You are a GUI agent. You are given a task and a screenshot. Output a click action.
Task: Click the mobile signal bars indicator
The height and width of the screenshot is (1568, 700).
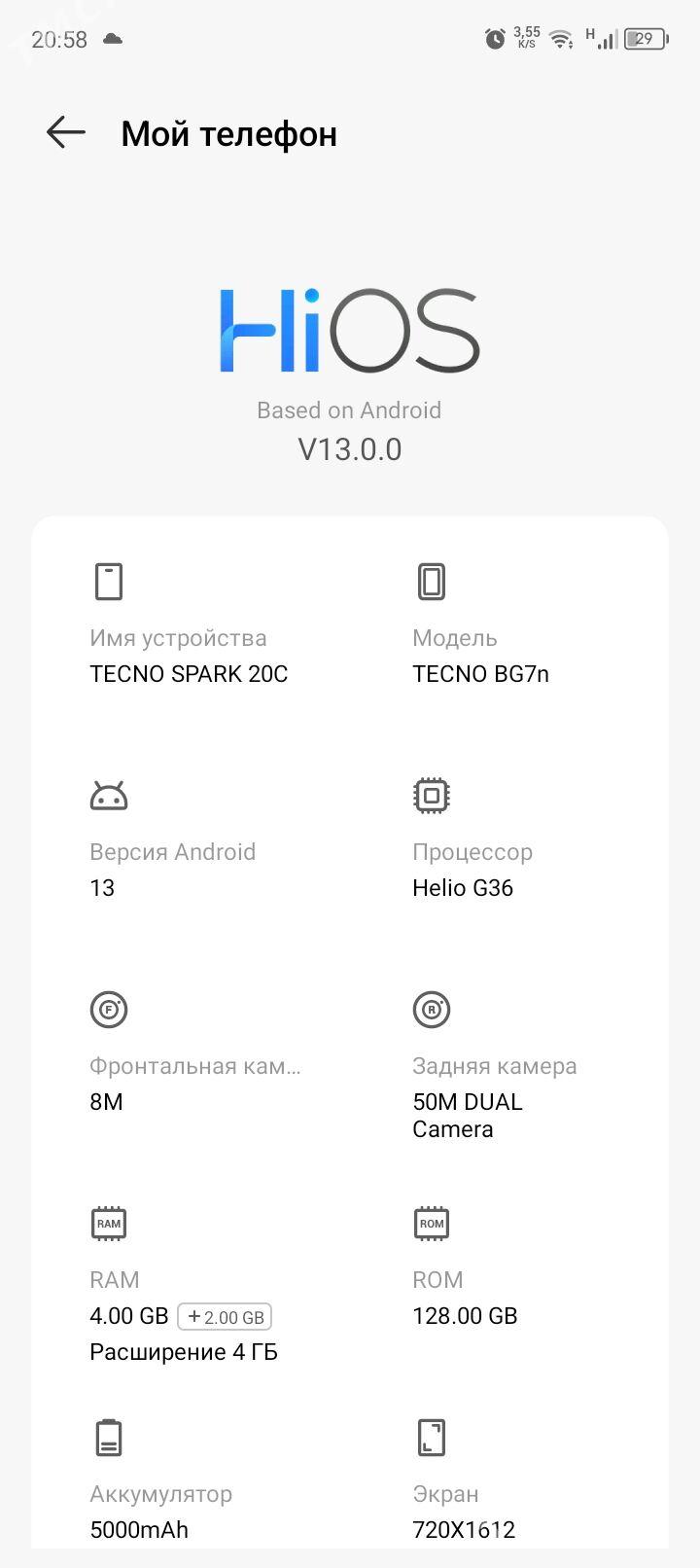[x=604, y=39]
